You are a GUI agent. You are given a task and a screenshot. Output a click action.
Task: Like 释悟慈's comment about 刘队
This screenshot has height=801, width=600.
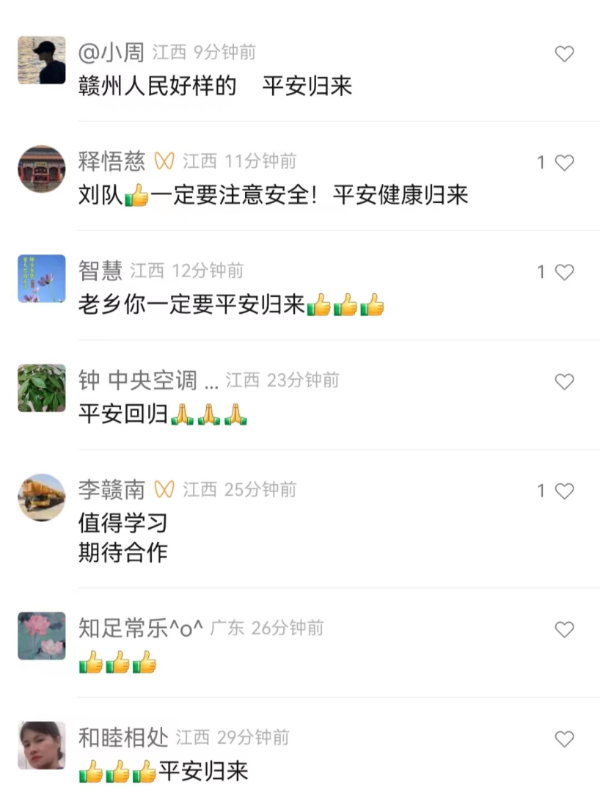point(564,162)
